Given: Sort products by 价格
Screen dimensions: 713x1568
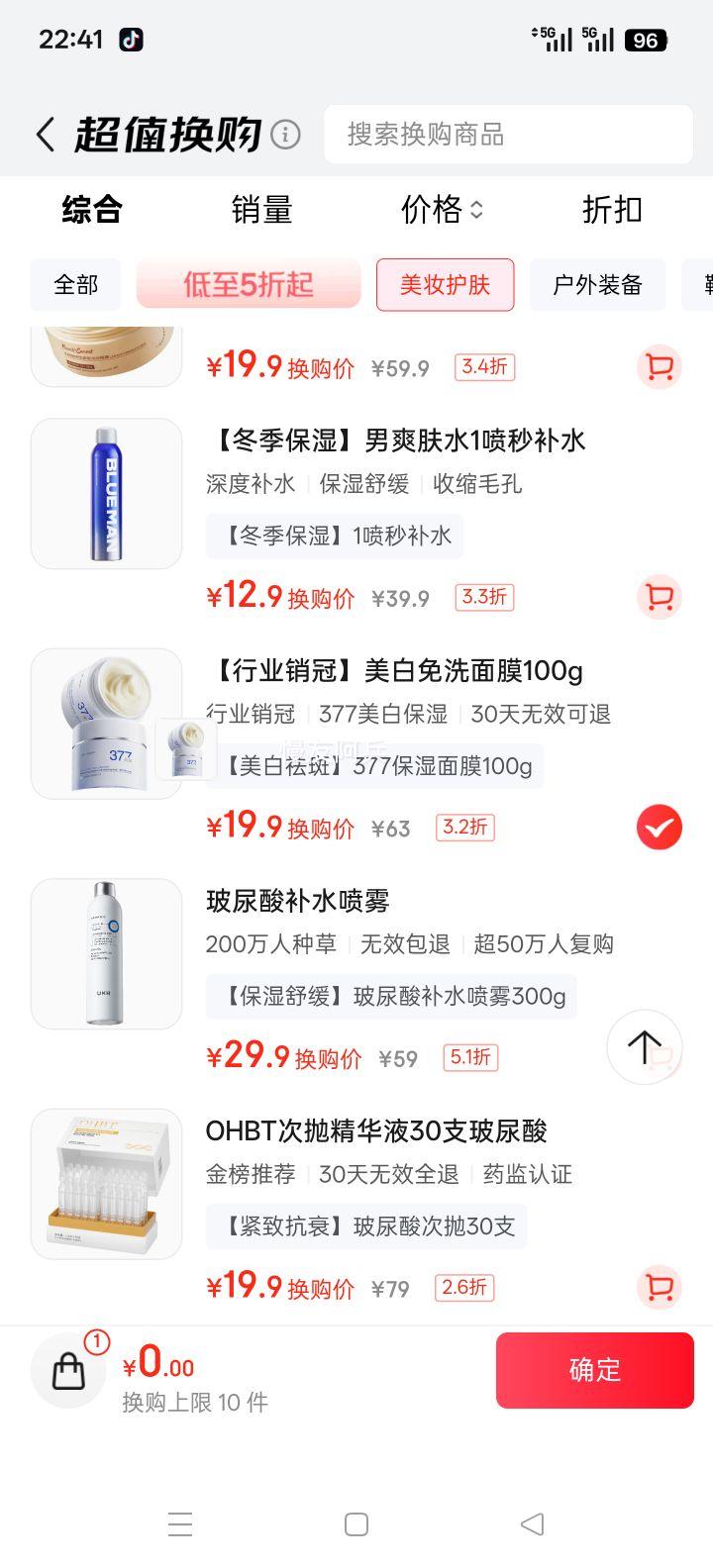Looking at the screenshot, I should (442, 210).
